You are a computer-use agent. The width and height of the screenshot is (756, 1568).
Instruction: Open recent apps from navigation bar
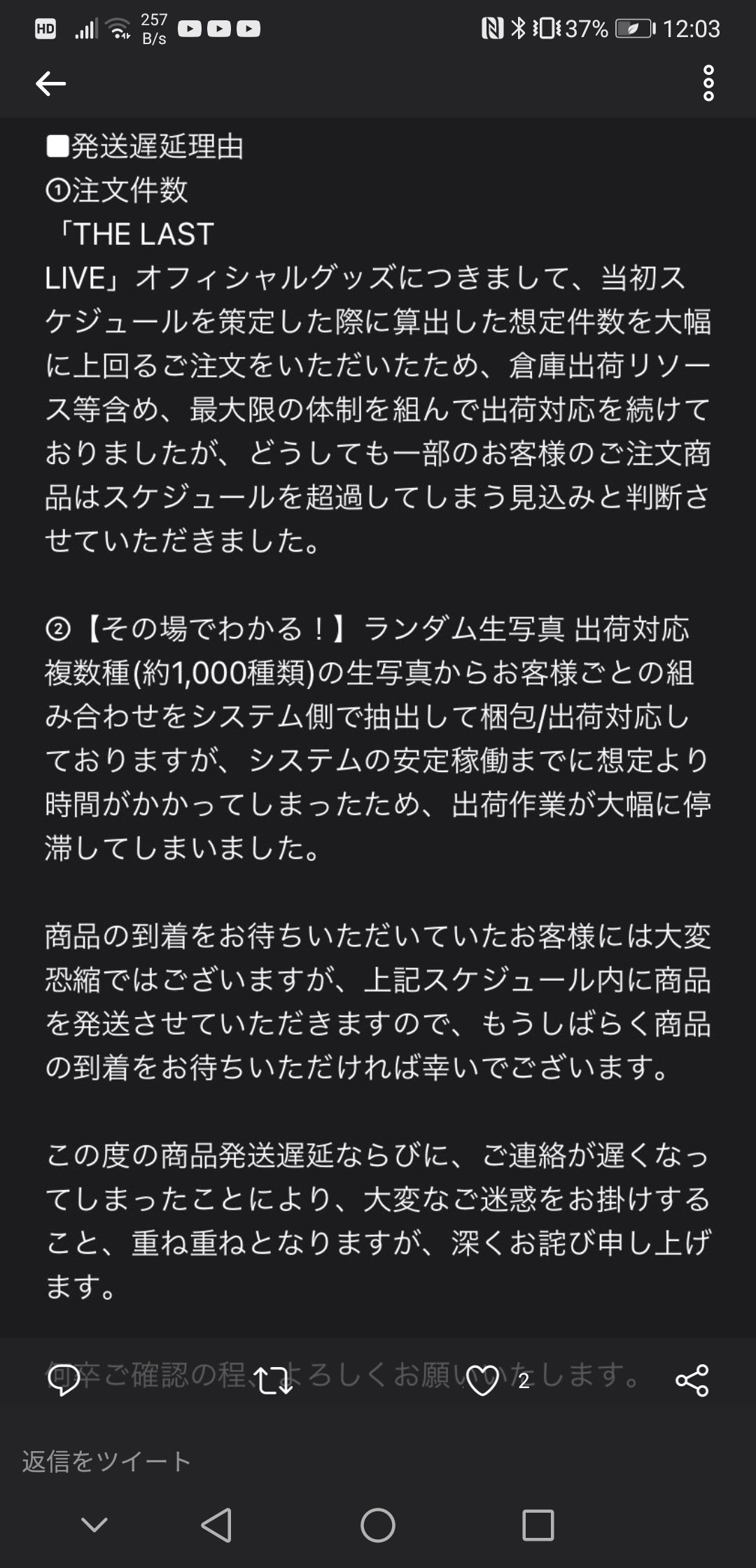pyautogui.click(x=538, y=1525)
